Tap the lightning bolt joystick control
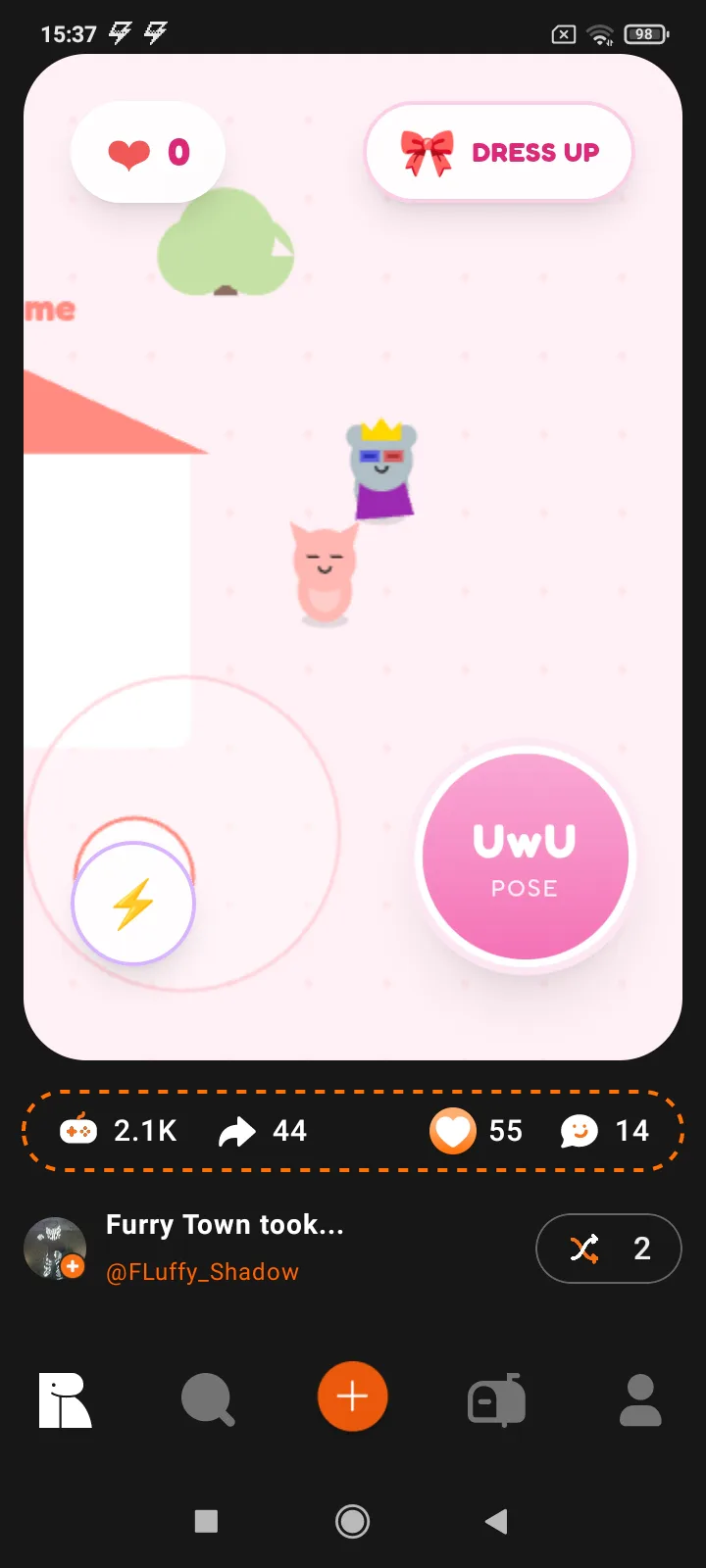Viewport: 706px width, 1568px height. pyautogui.click(x=133, y=904)
